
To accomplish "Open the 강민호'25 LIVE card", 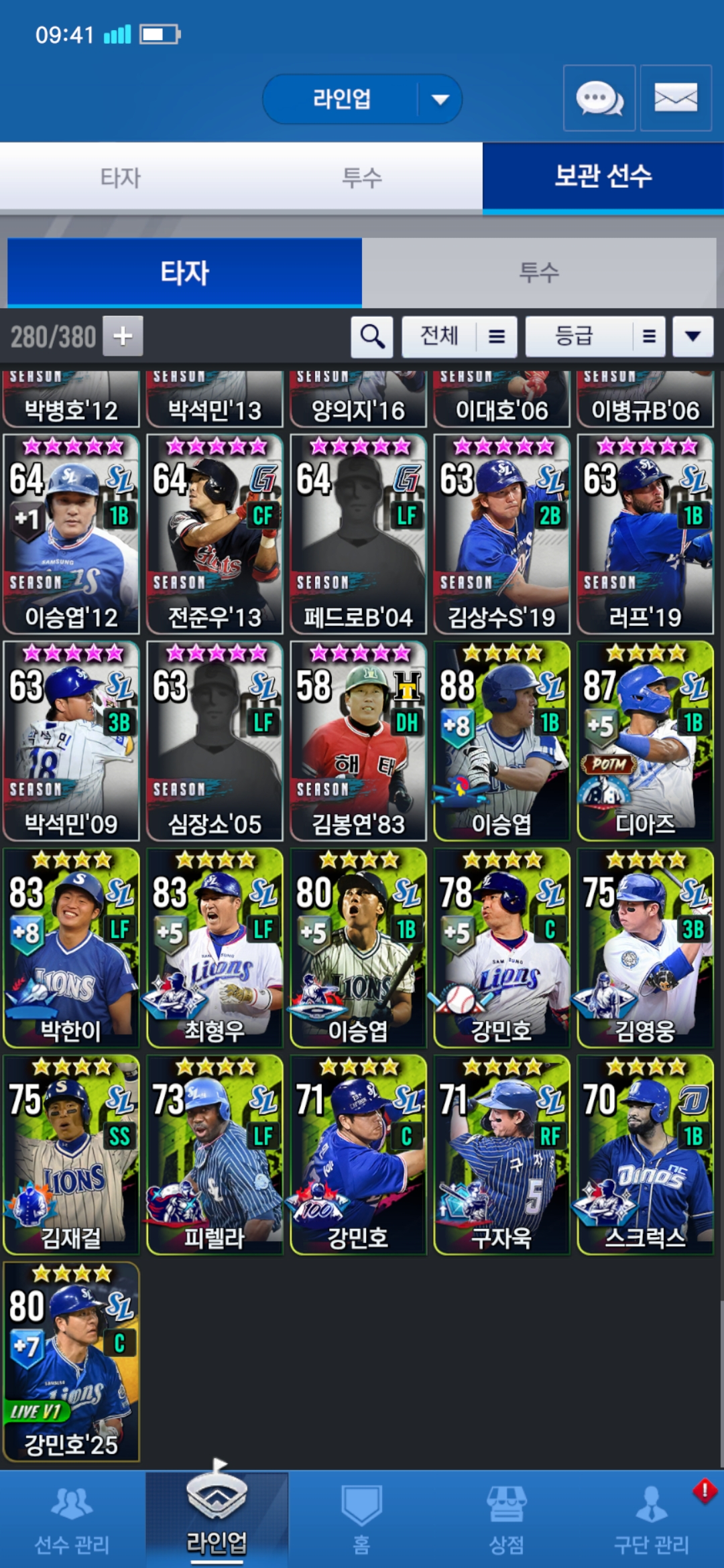I will (x=71, y=1362).
